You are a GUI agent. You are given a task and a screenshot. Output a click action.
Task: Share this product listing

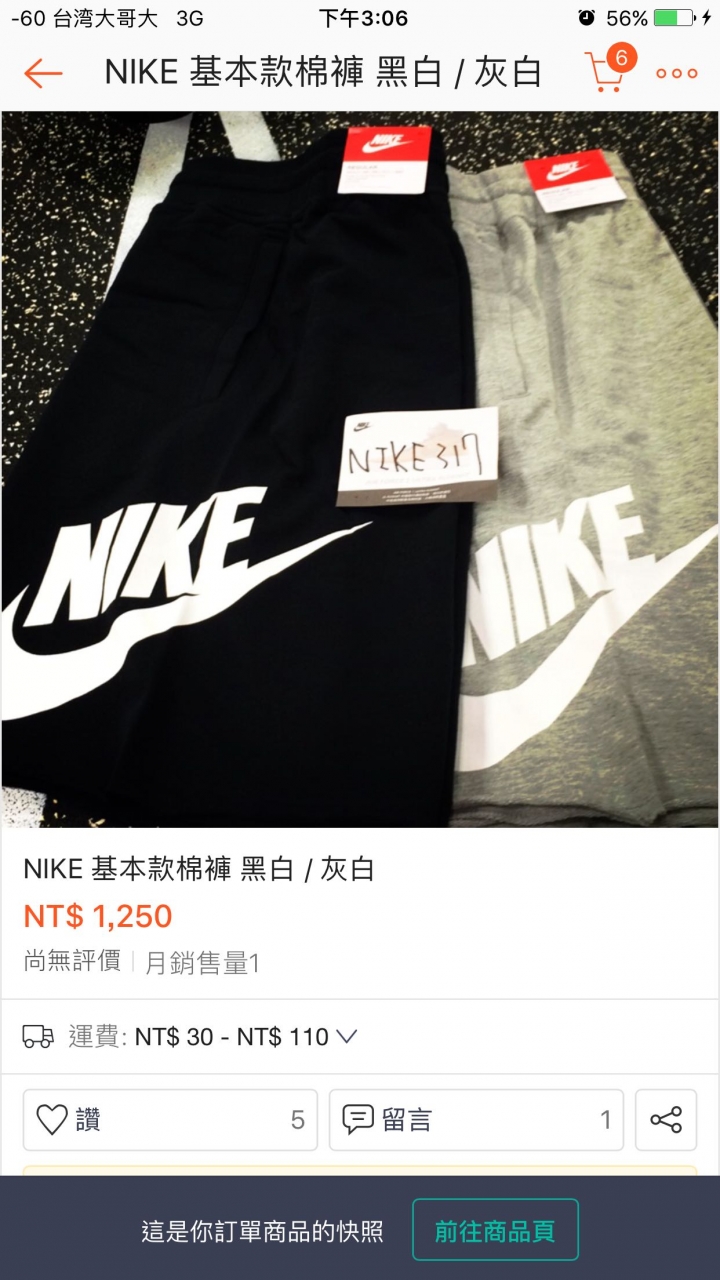pos(666,1120)
